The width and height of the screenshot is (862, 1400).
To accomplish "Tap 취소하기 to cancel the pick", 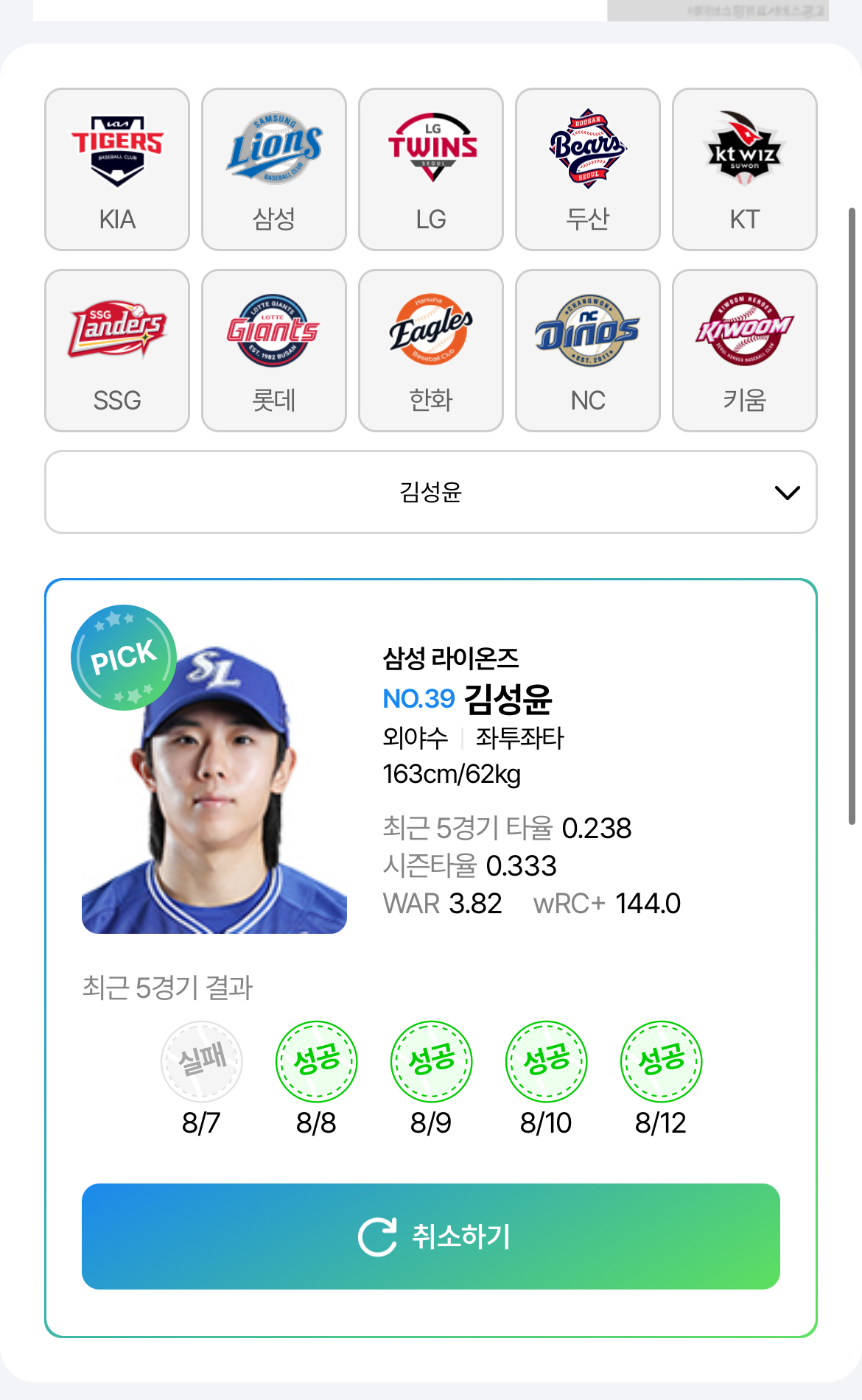I will (x=431, y=1237).
